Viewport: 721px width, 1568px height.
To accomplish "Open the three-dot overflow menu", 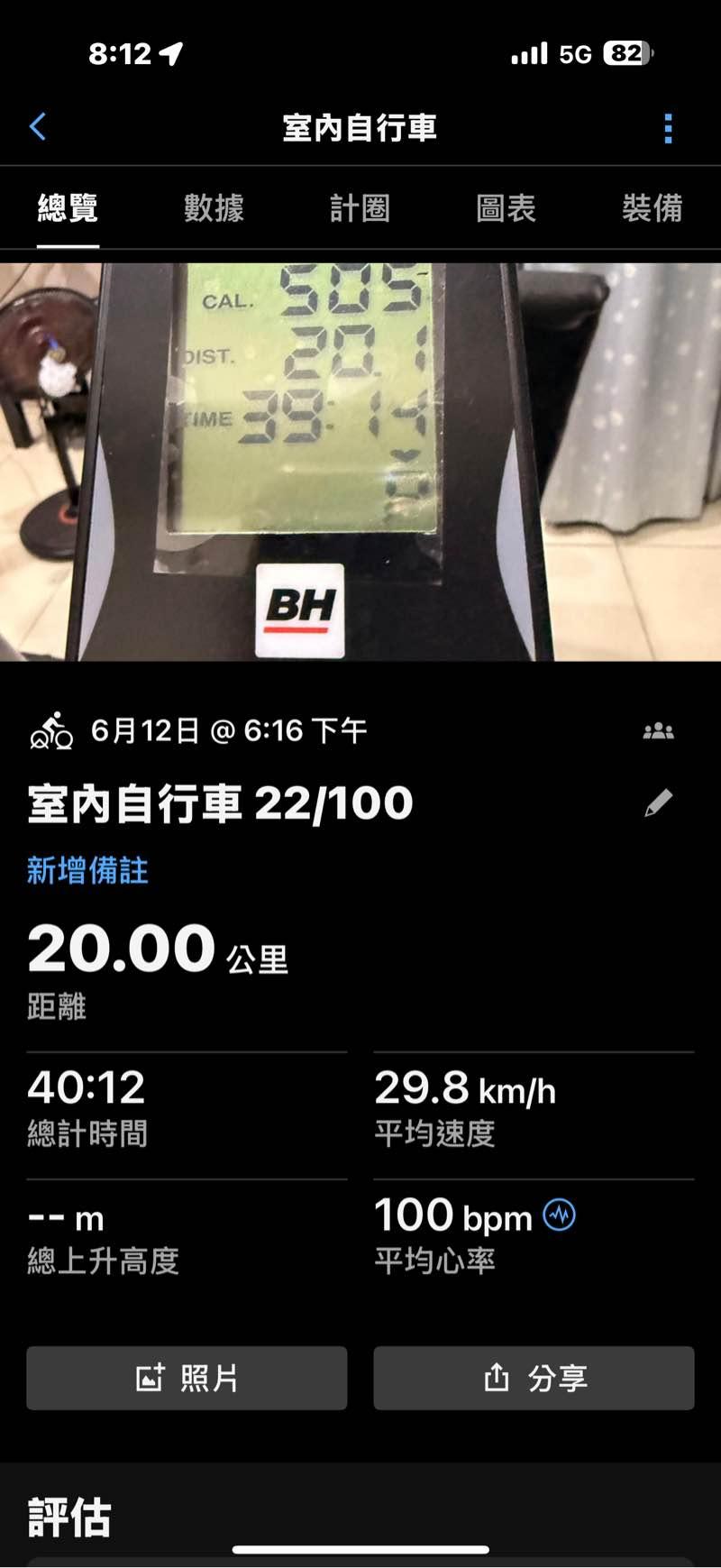I will (x=668, y=128).
